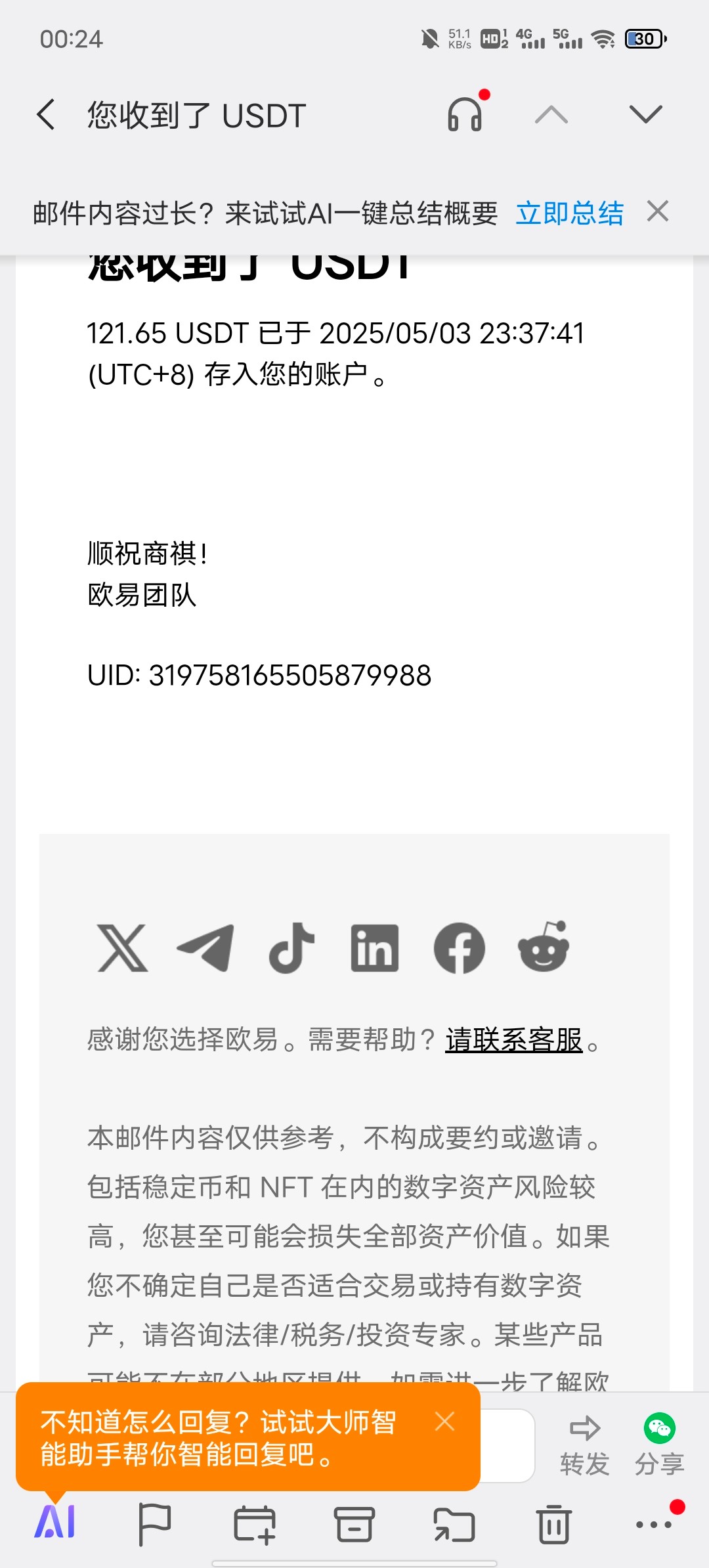Screen dimensions: 709x1568
Task: Go to next email with down chevron
Action: 645,114
